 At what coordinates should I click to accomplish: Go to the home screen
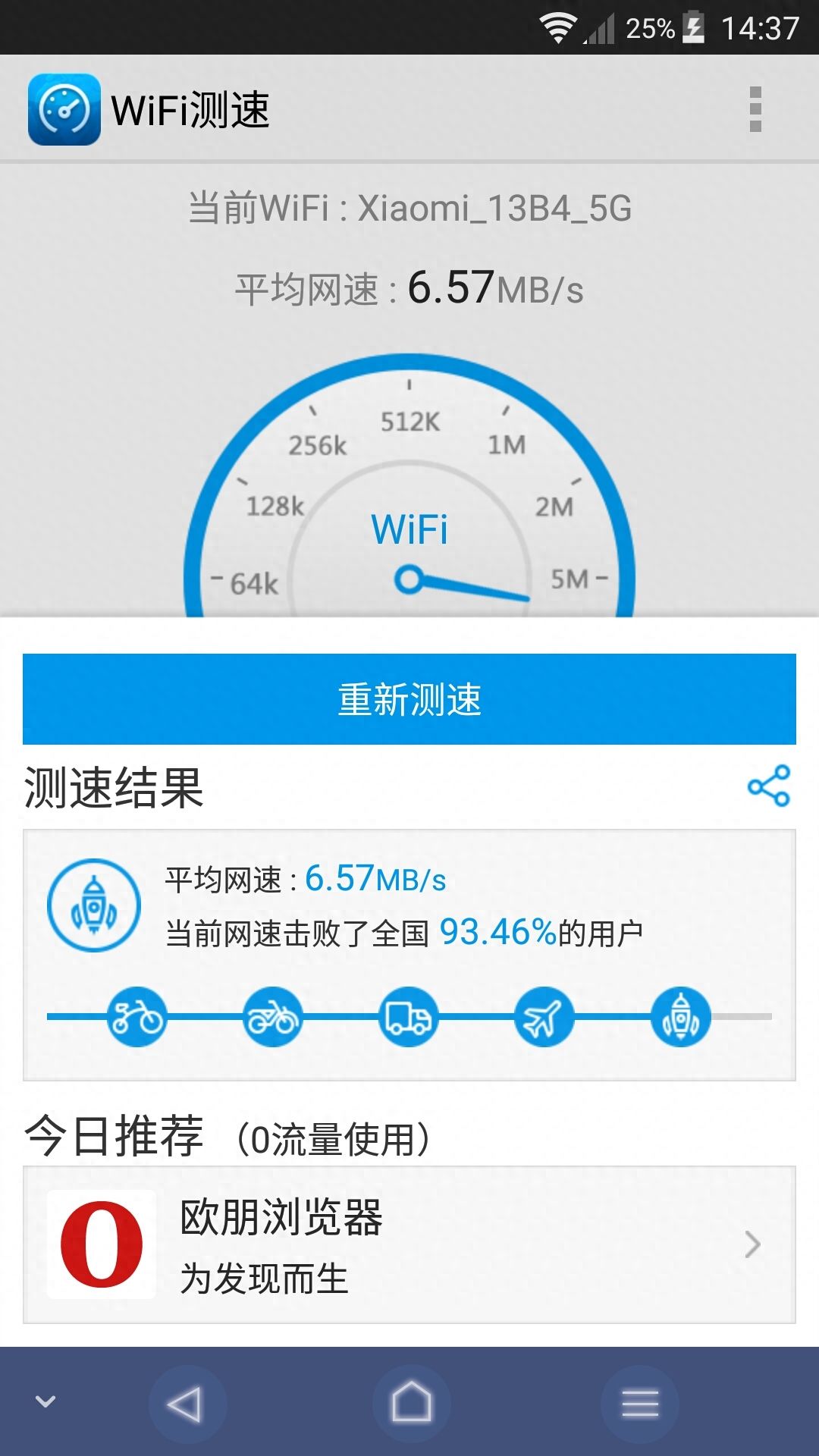[x=411, y=1404]
